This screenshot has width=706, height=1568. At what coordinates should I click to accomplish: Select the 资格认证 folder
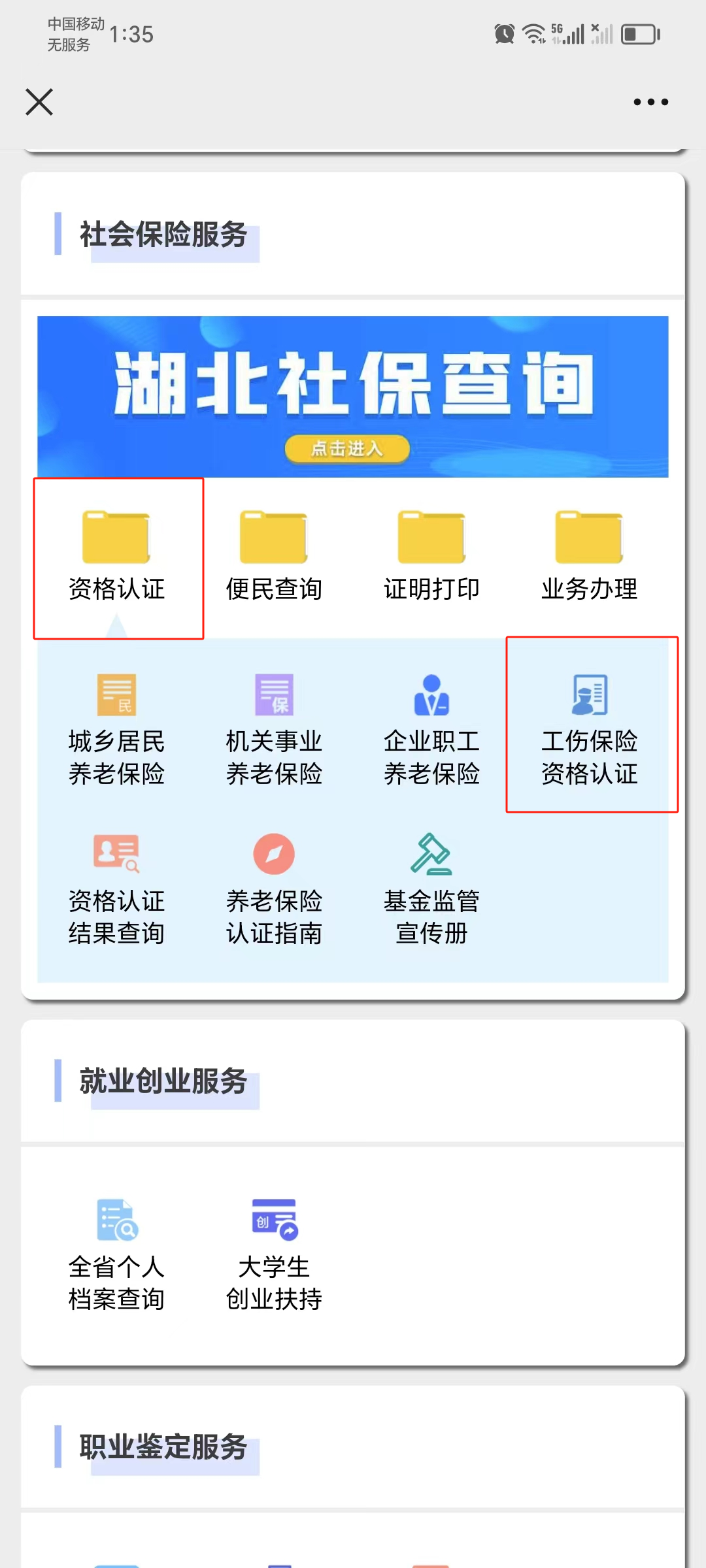click(x=117, y=557)
